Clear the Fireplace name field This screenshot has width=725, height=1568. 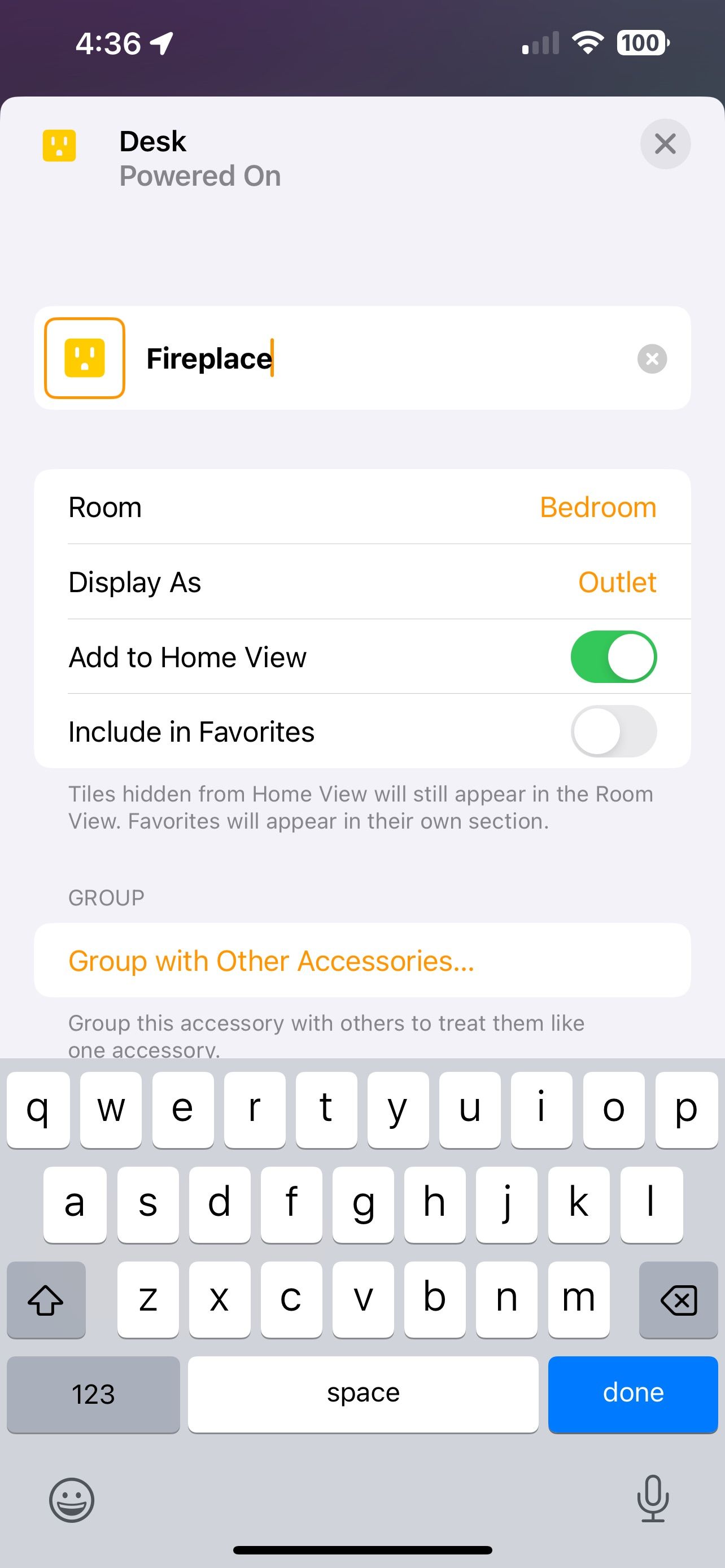(x=653, y=358)
